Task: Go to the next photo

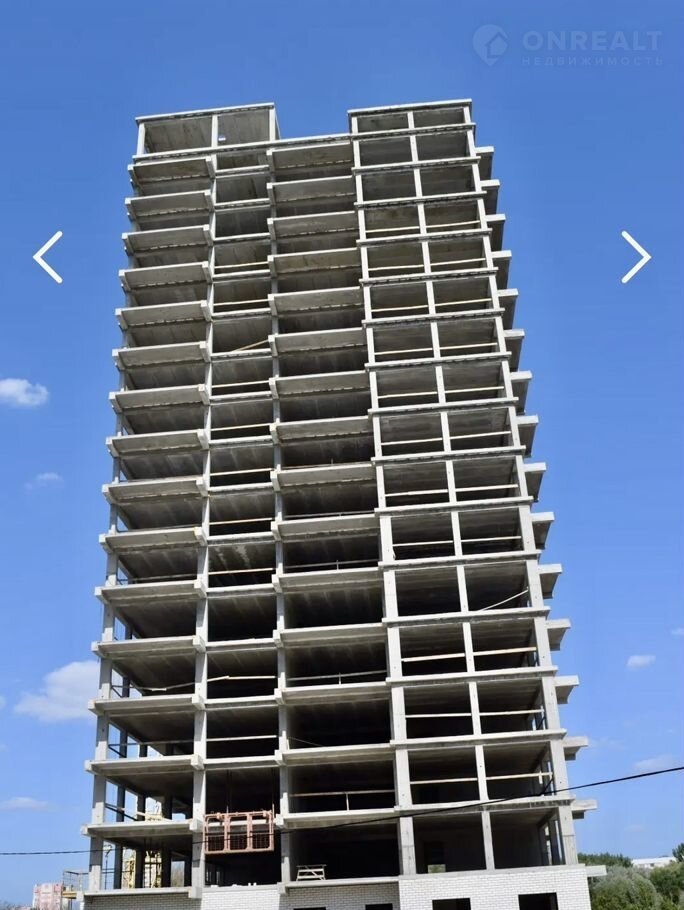Action: [x=636, y=257]
